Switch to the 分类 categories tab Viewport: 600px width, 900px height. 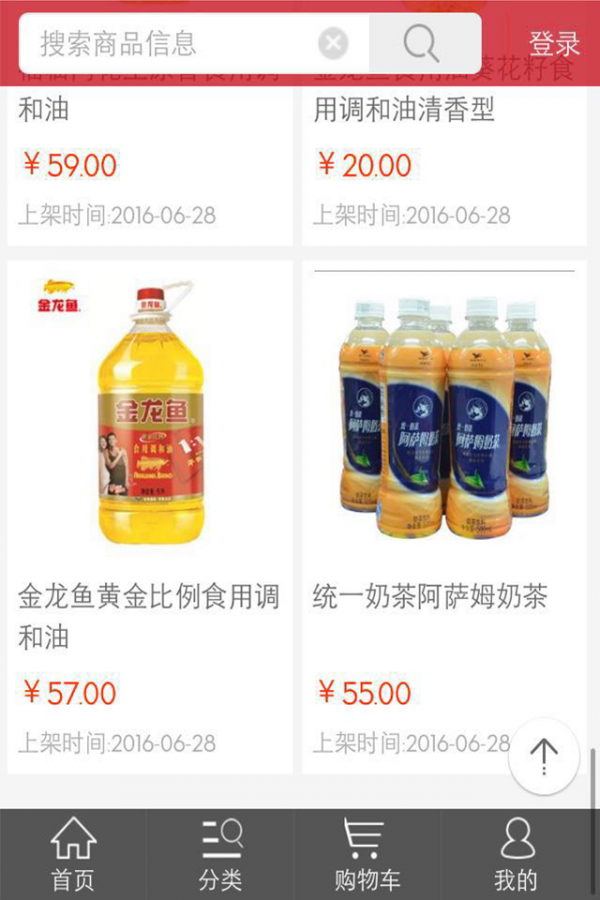coord(221,854)
